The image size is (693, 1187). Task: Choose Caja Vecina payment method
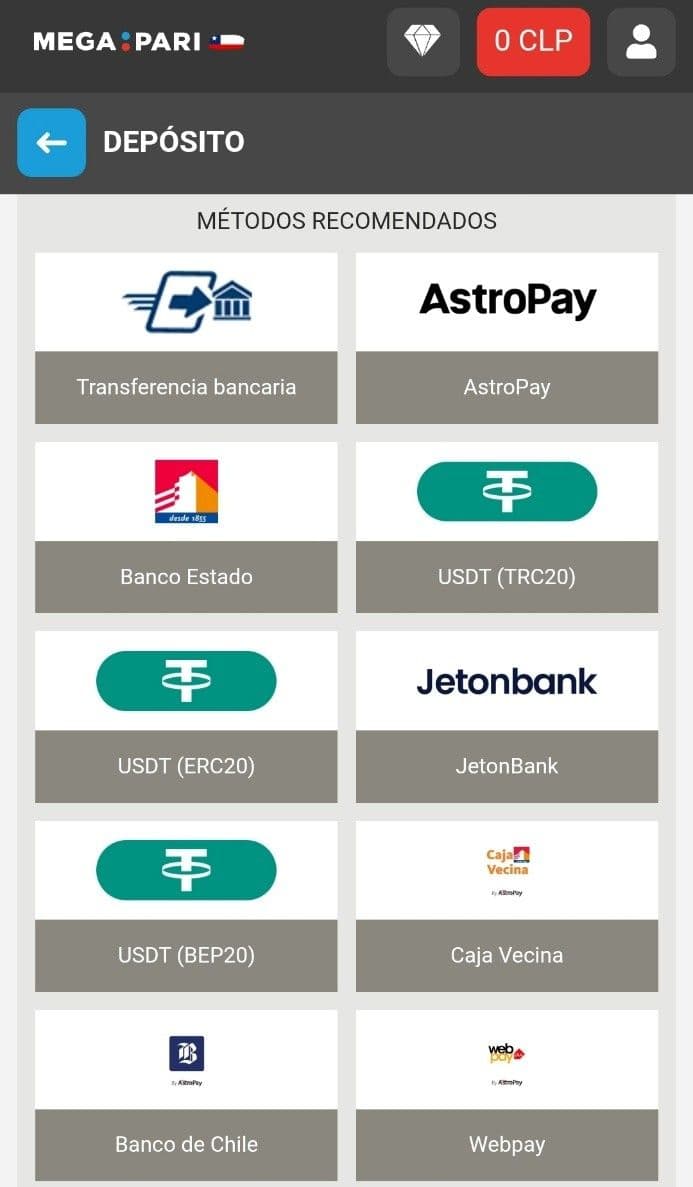[507, 906]
